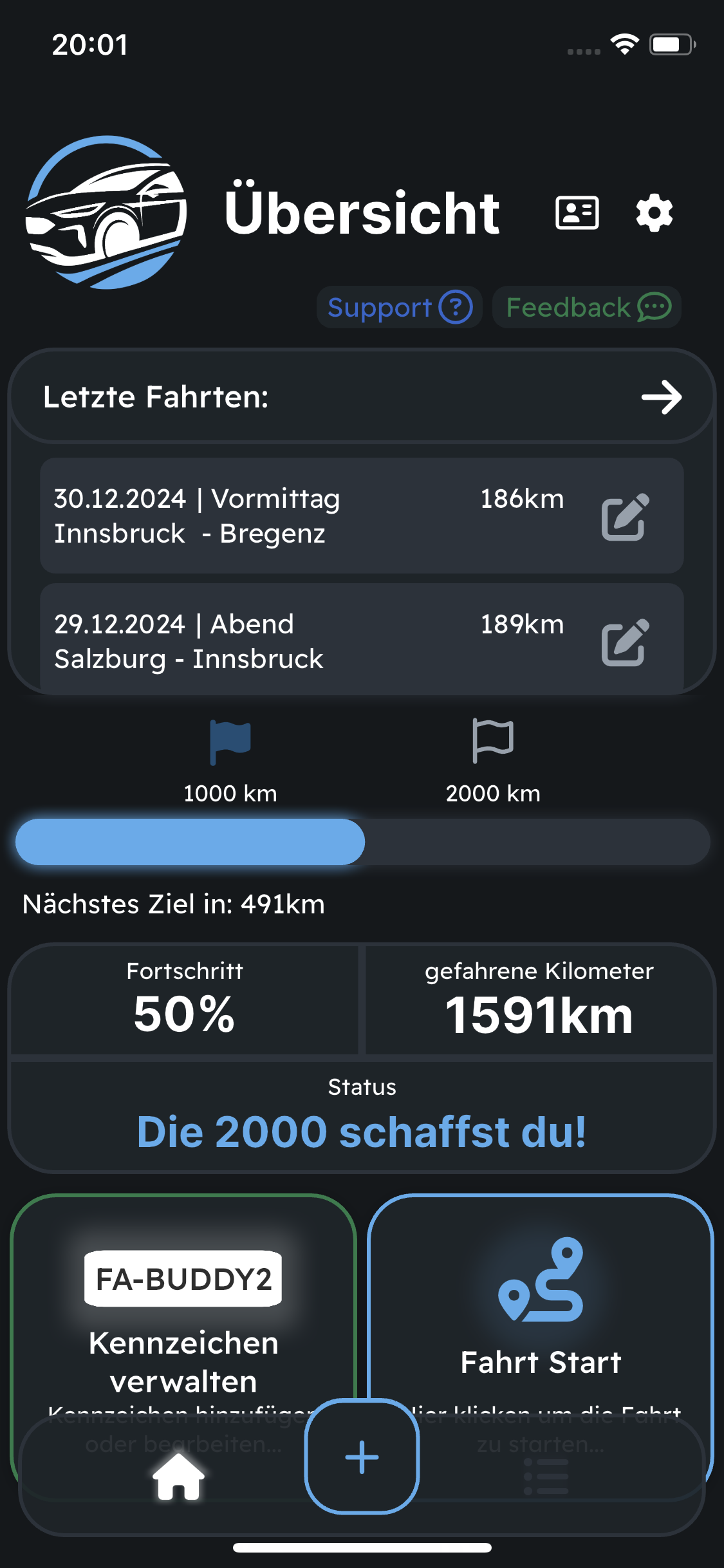Tap the plus button to add trip
This screenshot has height=1568, width=724.
pyautogui.click(x=362, y=1457)
